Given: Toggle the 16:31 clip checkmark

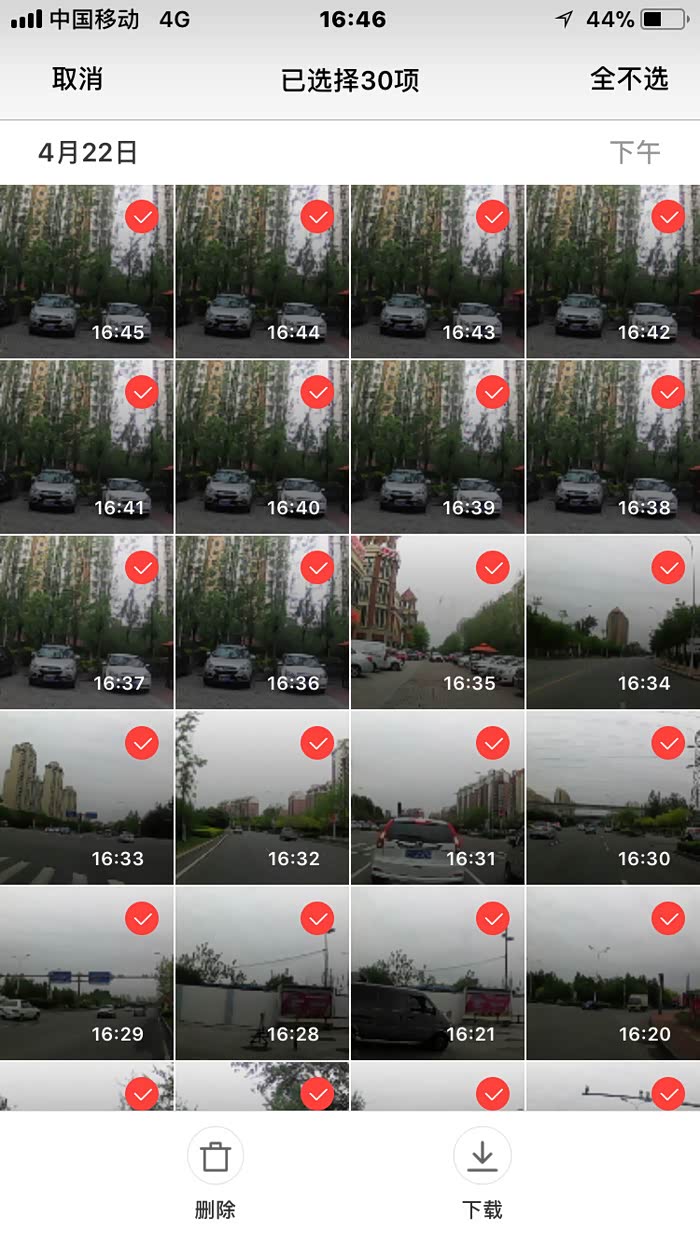Looking at the screenshot, I should coord(492,743).
